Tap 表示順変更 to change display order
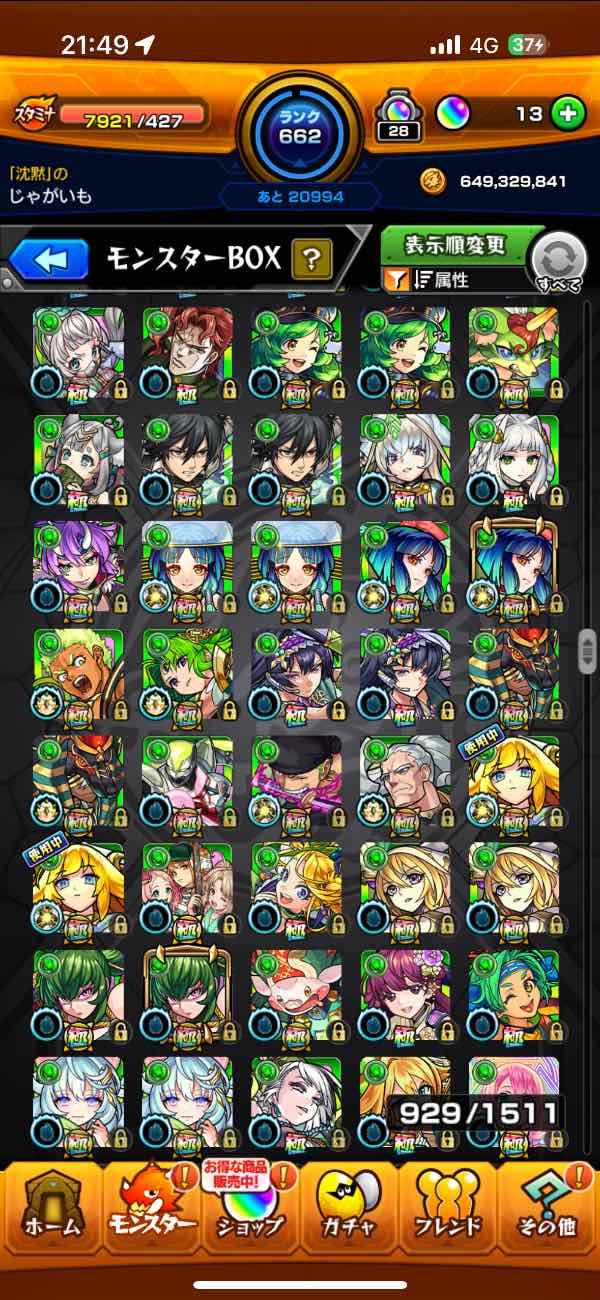Screen dimensions: 600x1300 click(x=455, y=245)
